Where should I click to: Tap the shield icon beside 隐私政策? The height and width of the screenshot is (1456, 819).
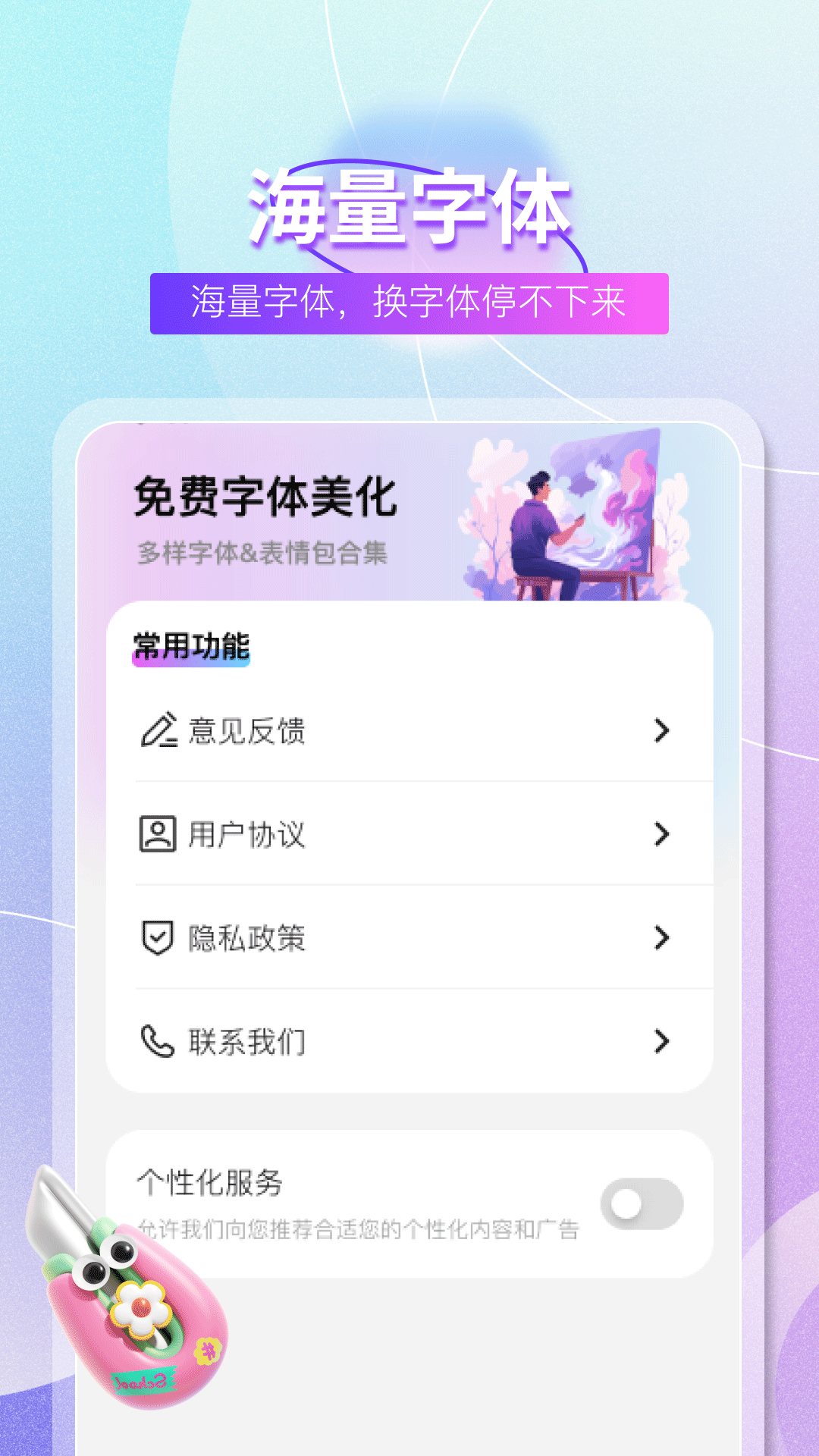156,938
